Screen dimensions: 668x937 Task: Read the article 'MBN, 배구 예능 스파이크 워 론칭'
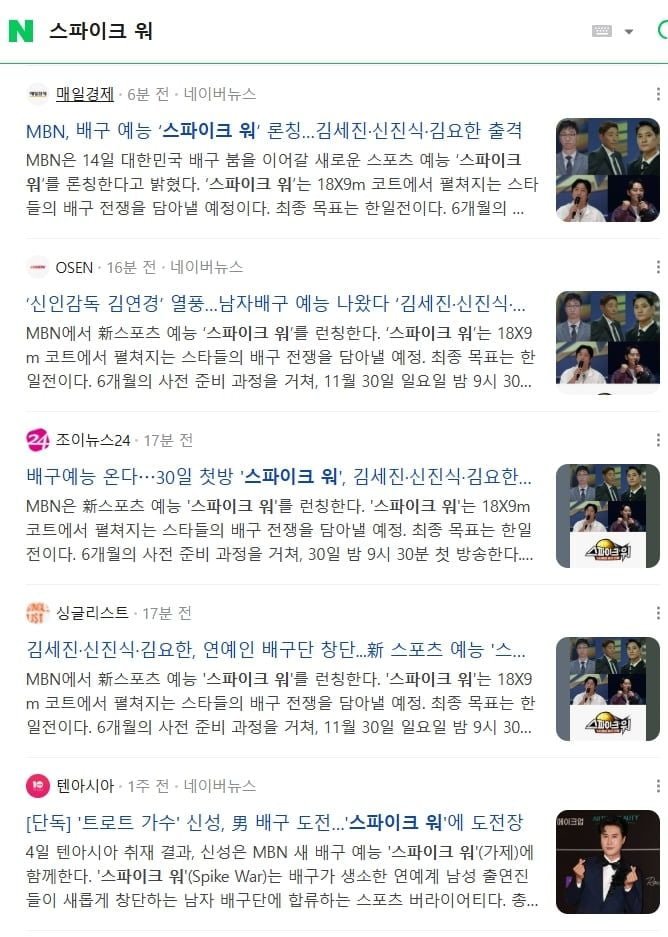(x=274, y=131)
